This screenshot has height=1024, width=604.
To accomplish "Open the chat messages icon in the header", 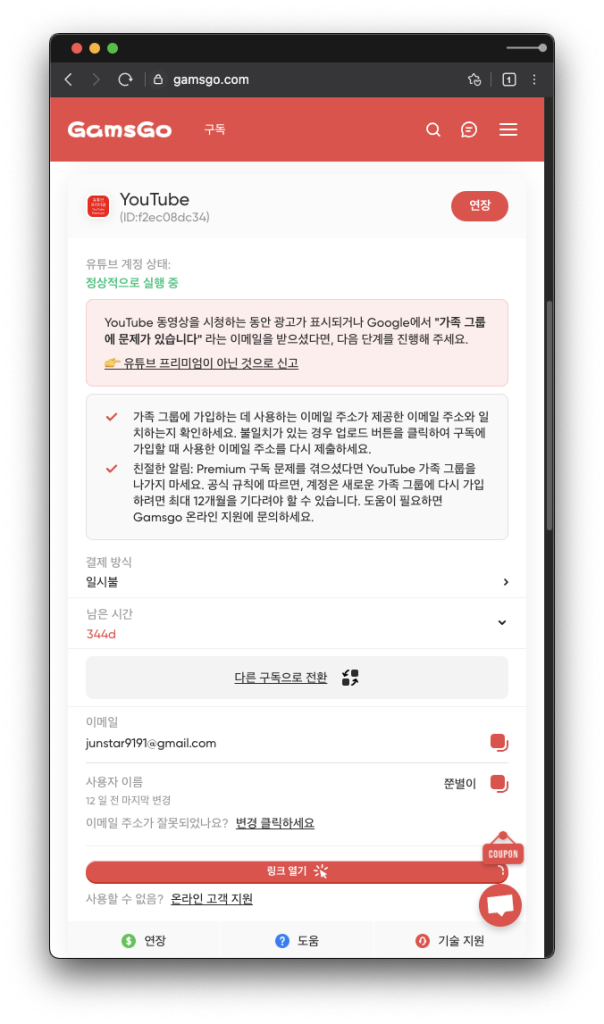I will (469, 130).
